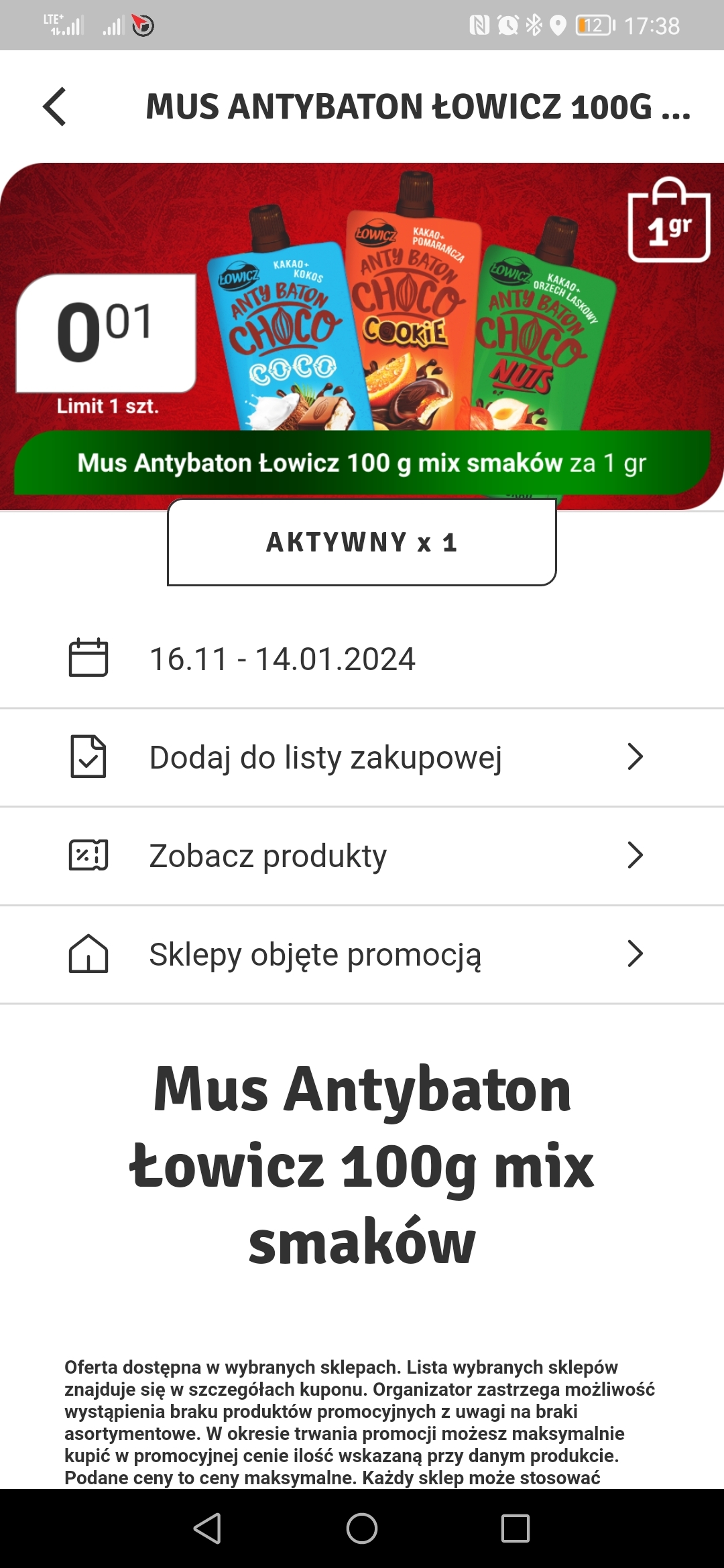Image resolution: width=724 pixels, height=1568 pixels.
Task: Open Dodaj do listy zakupowej
Action: 362,757
